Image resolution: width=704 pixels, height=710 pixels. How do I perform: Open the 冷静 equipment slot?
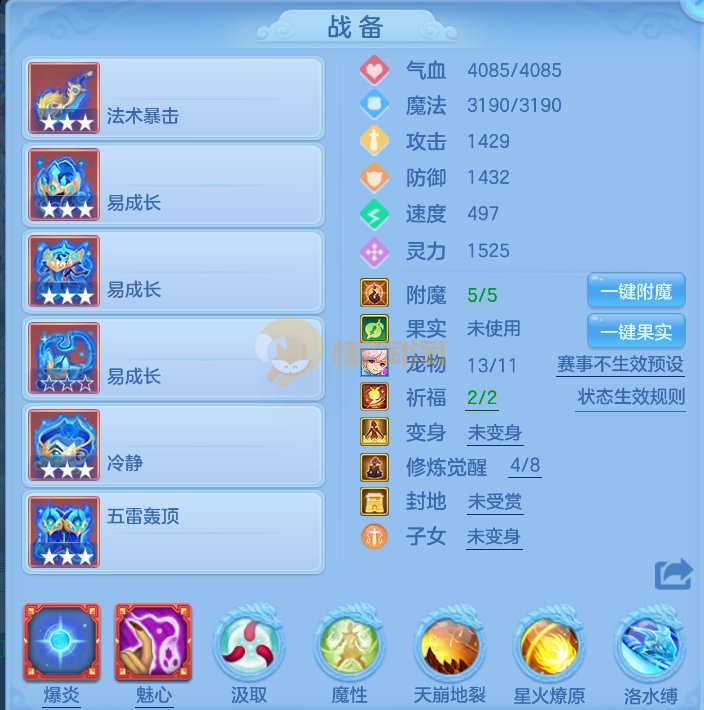[x=174, y=445]
